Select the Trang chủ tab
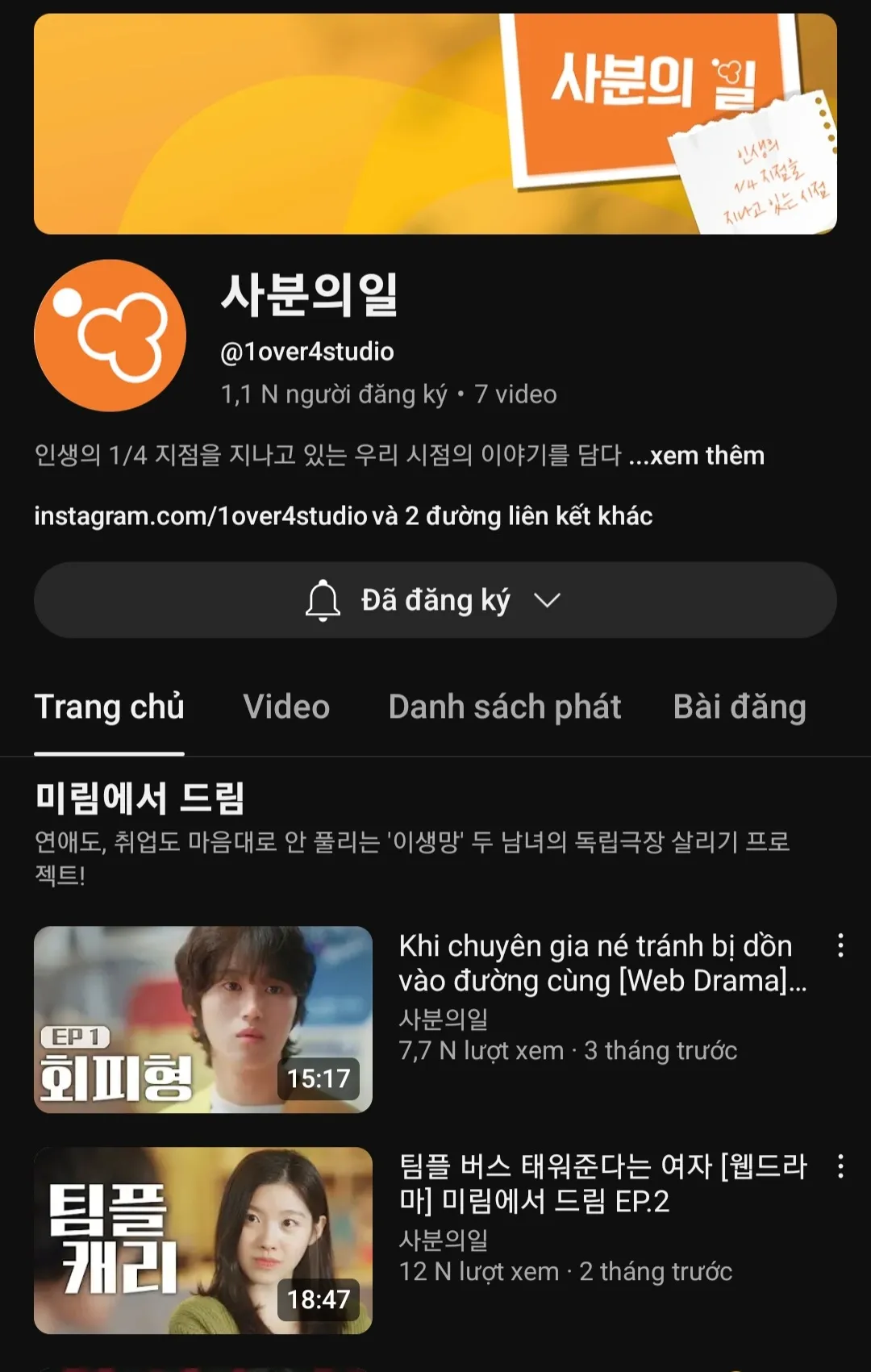This screenshot has height=1372, width=871. coord(110,707)
